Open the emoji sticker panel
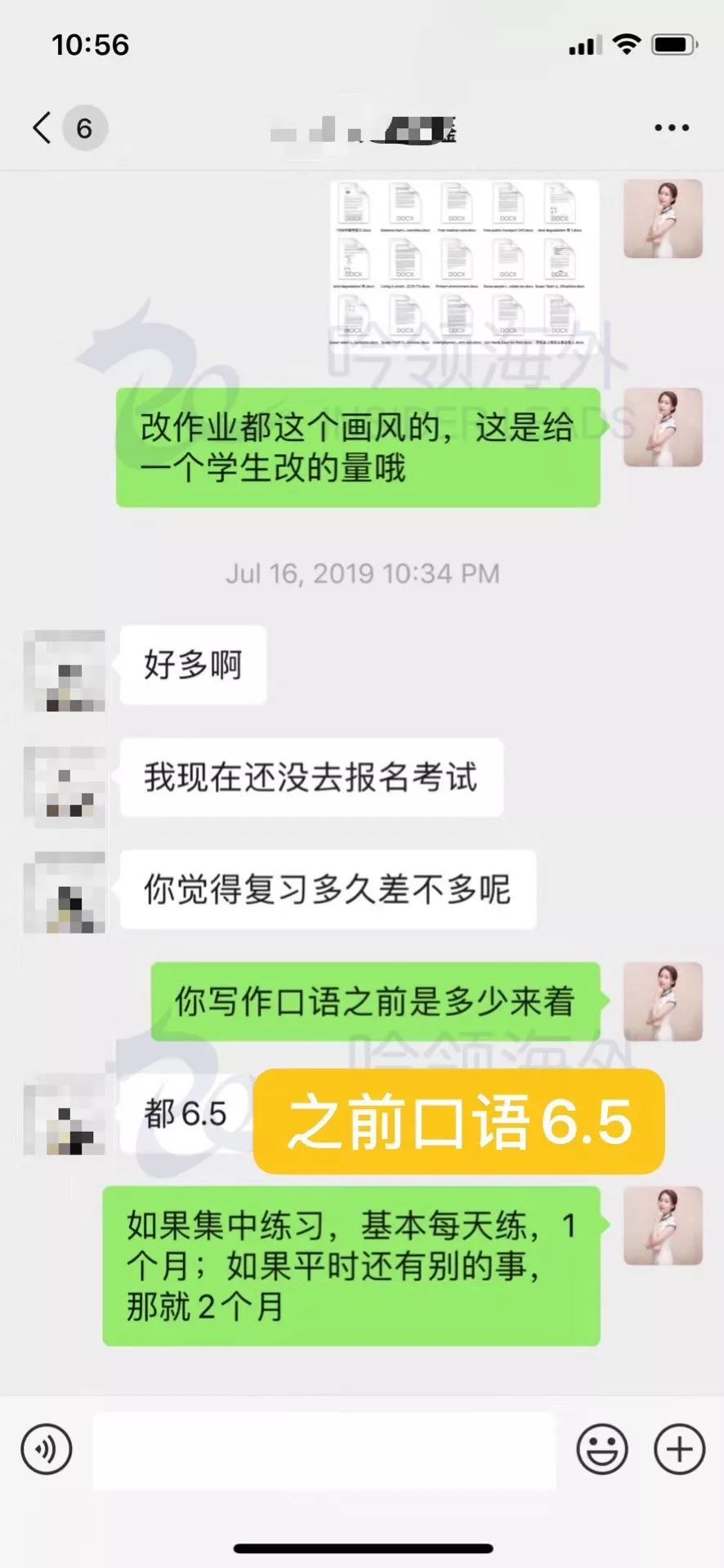This screenshot has width=724, height=1568. (602, 1450)
